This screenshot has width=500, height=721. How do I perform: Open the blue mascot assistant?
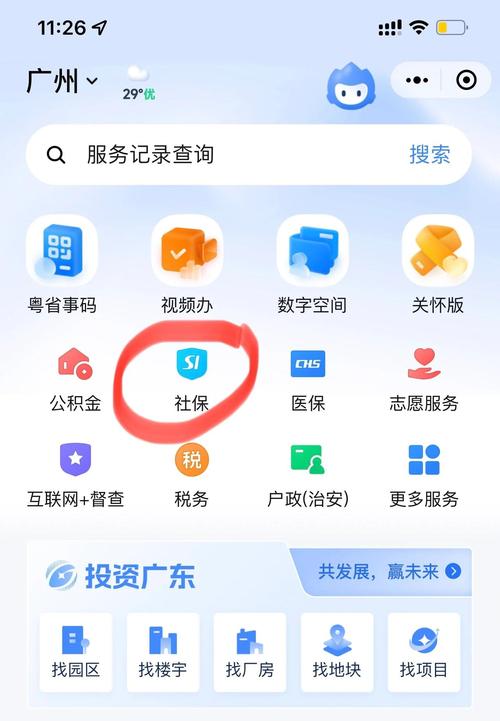point(351,86)
